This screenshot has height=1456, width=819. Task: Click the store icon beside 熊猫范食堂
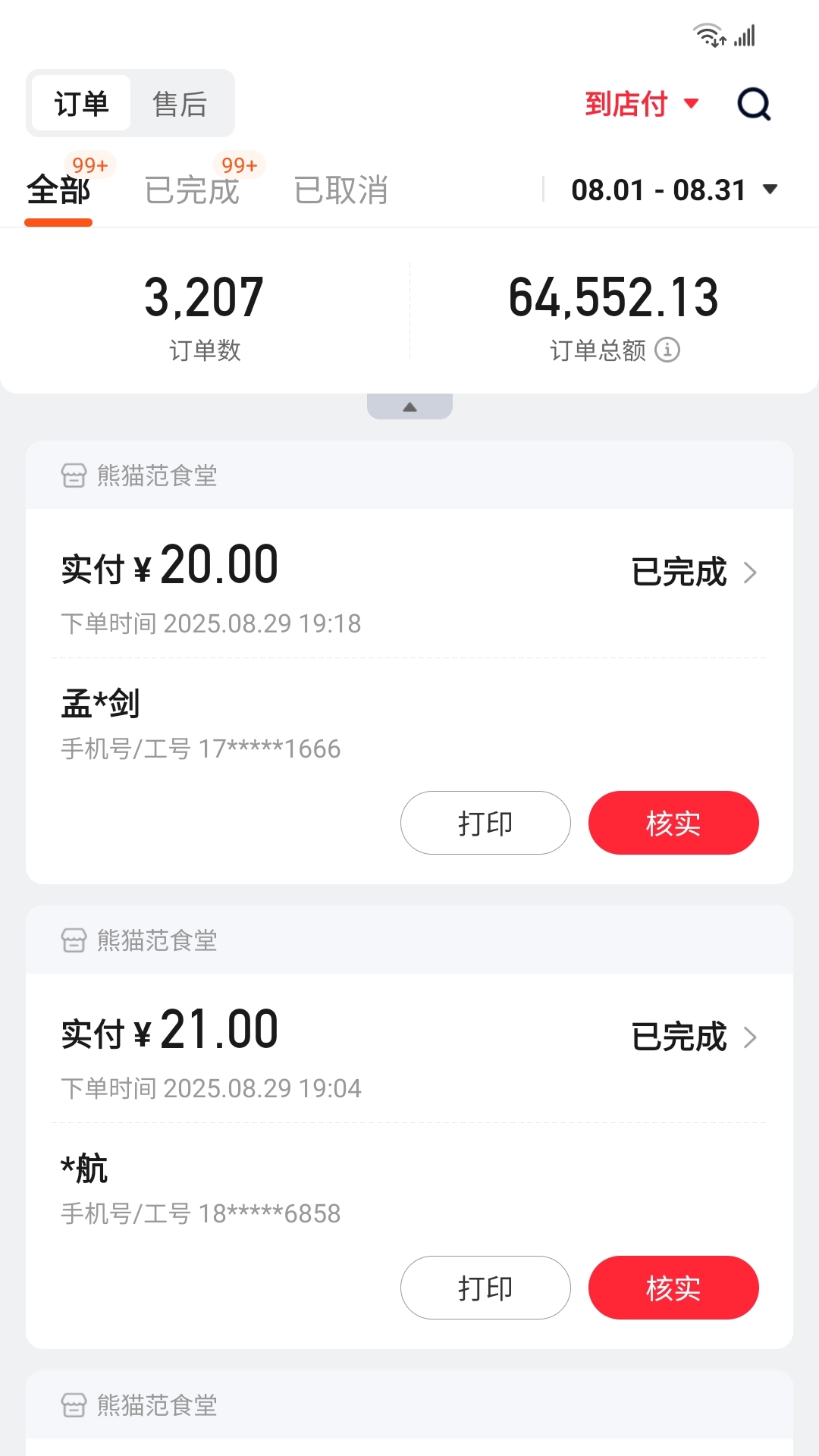click(x=72, y=476)
